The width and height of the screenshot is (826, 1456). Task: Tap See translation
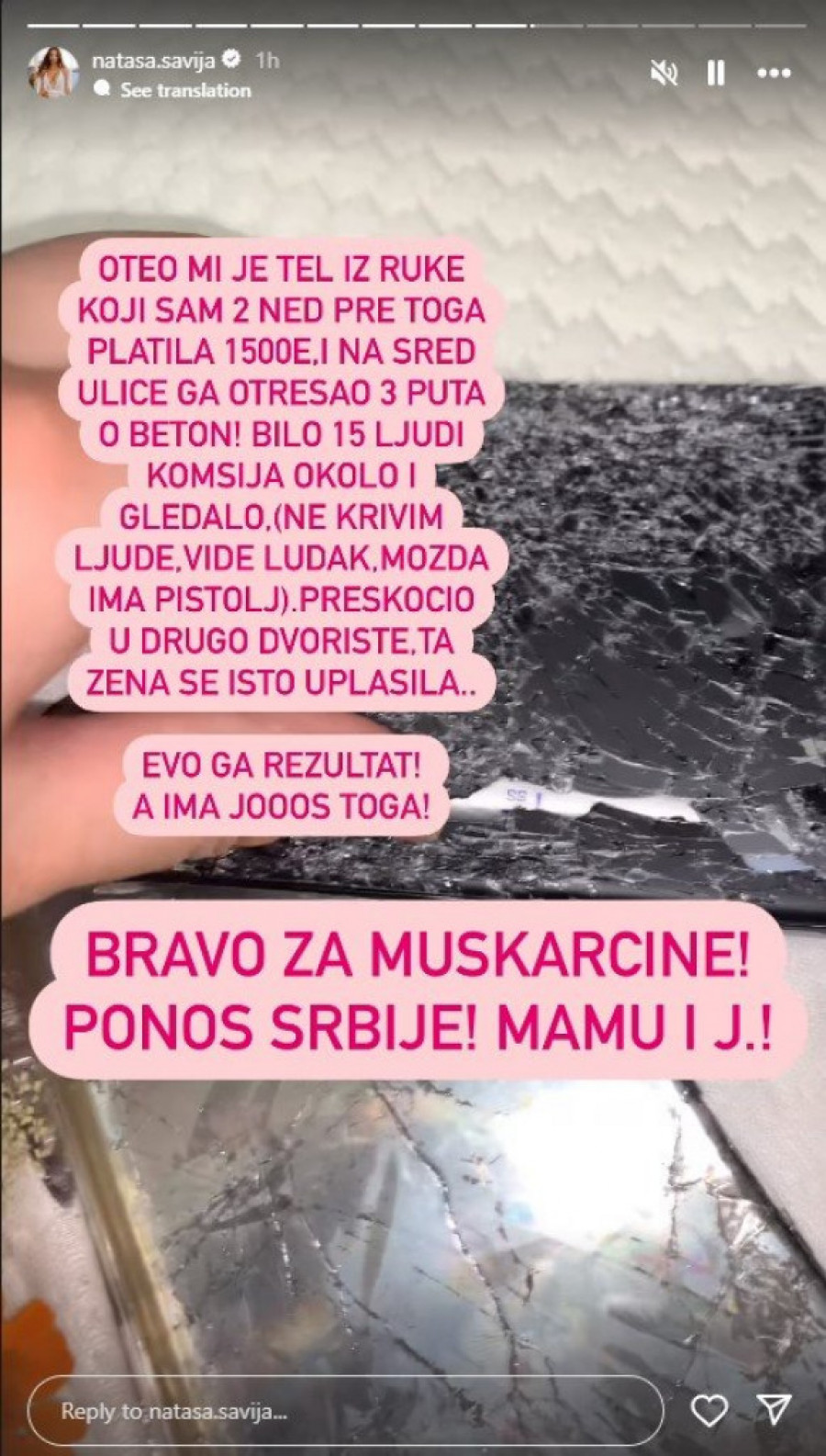(x=185, y=90)
